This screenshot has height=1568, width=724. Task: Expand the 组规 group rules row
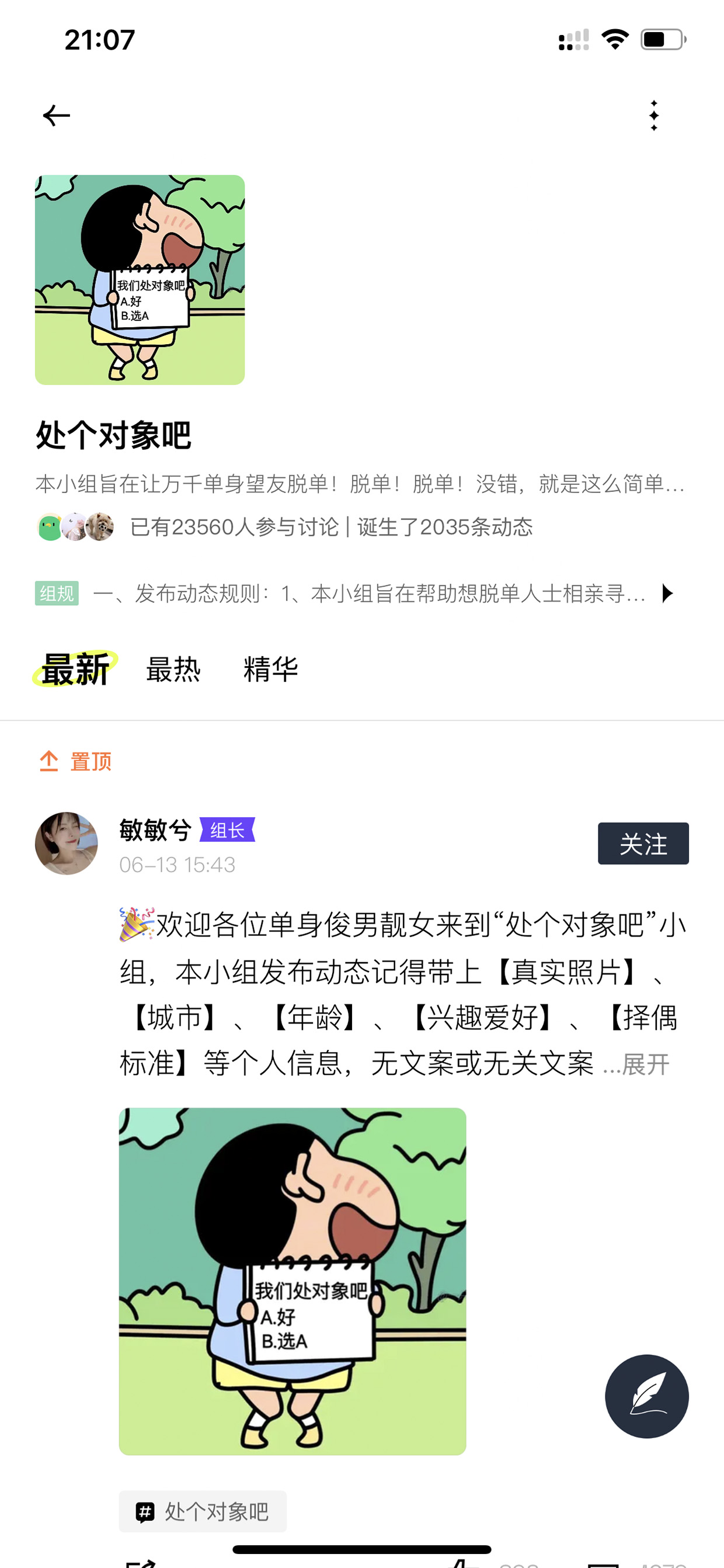pos(356,594)
